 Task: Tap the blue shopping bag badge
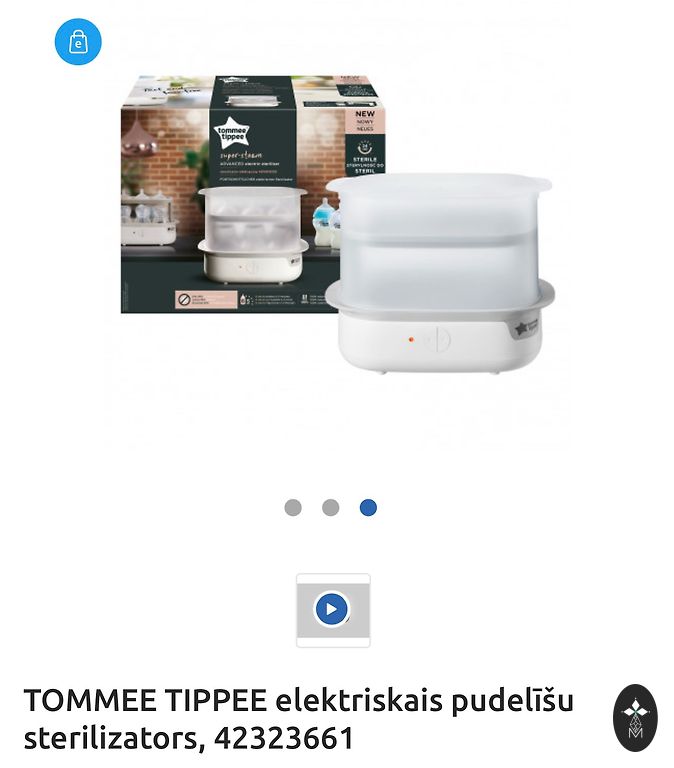pos(78,41)
